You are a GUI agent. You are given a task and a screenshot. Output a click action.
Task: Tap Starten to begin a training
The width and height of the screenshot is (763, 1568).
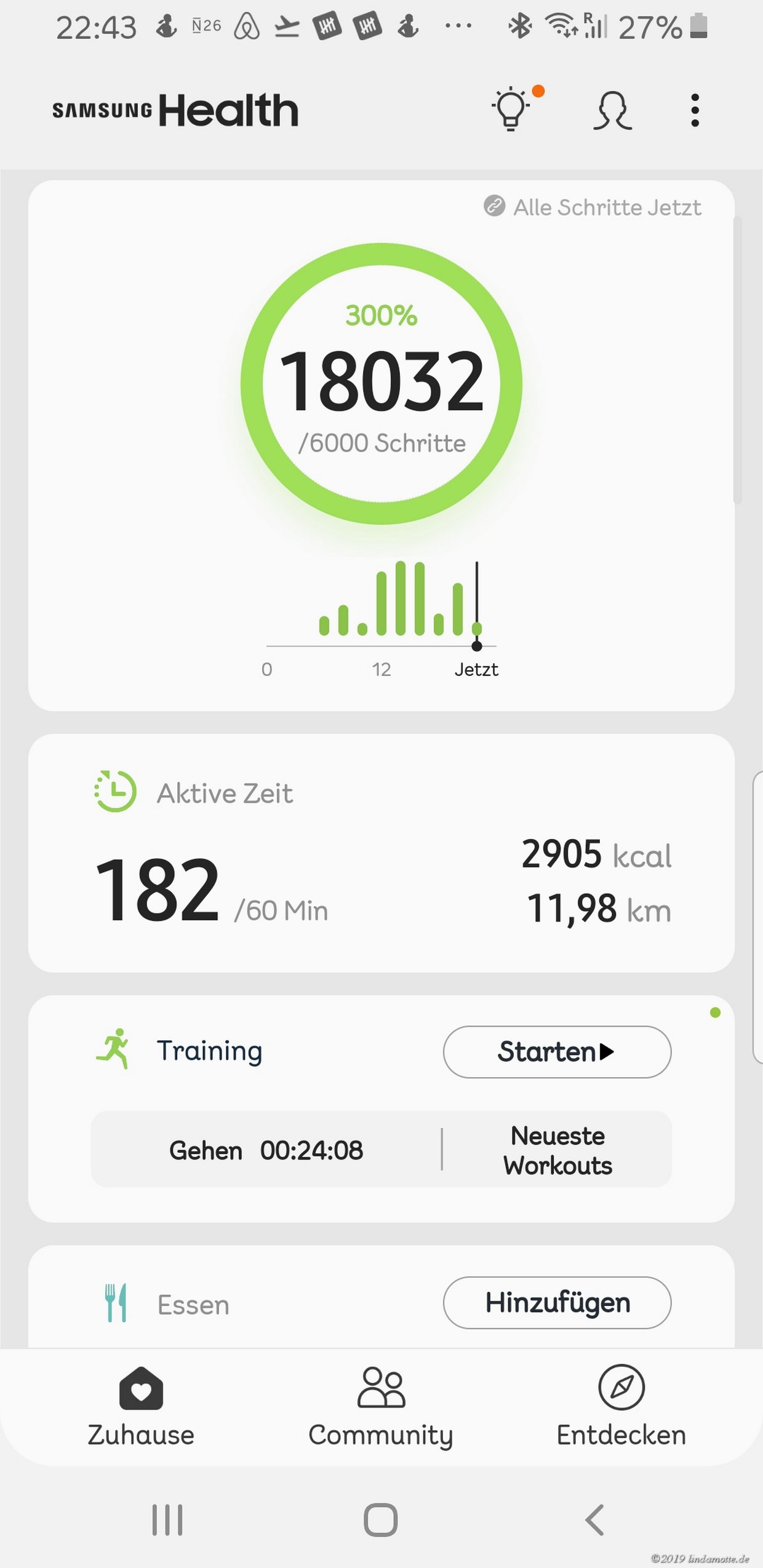(x=557, y=1051)
